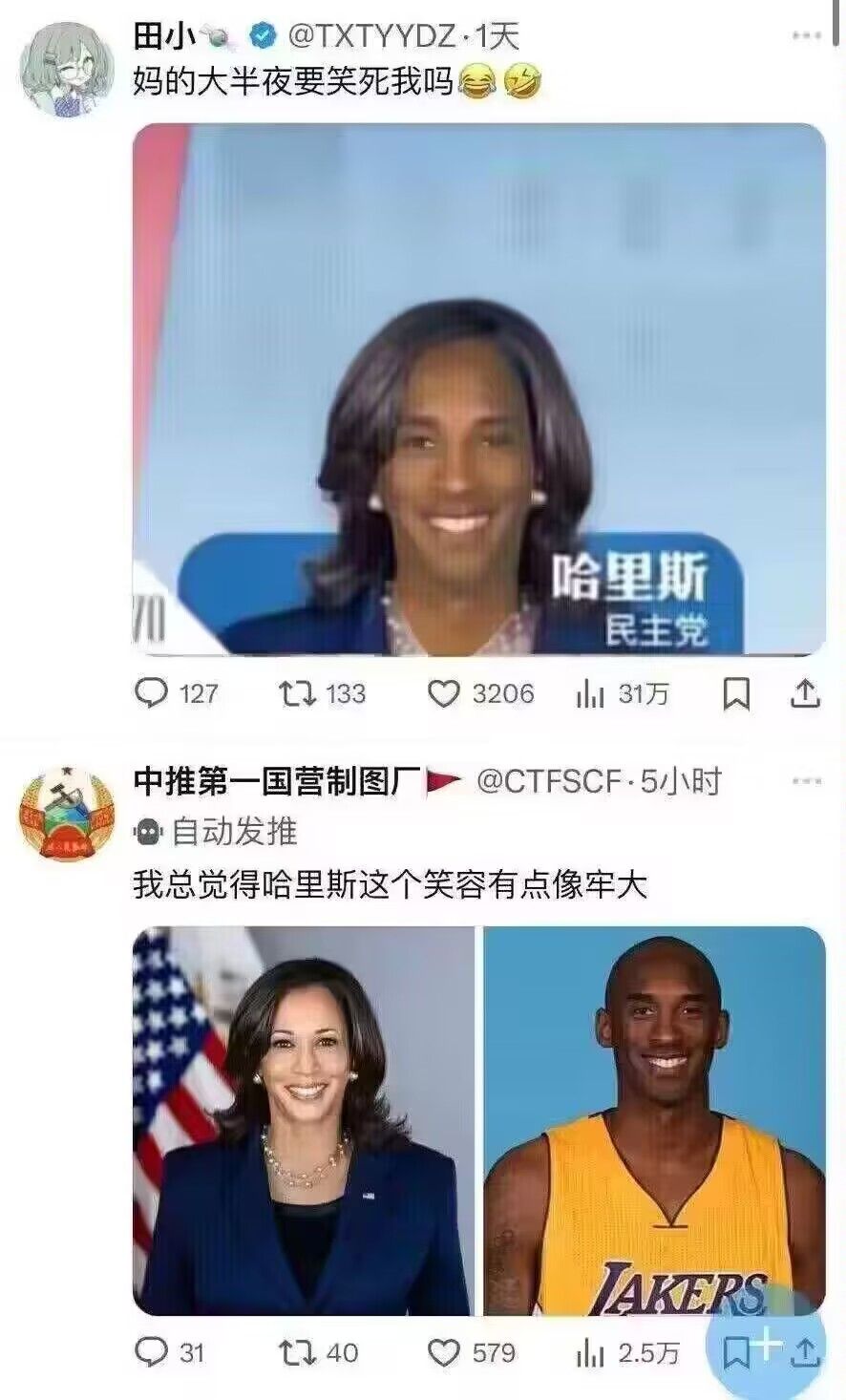Repost 中推第一国营制图厂's post
Image resolution: width=846 pixels, height=1400 pixels.
296,1351
